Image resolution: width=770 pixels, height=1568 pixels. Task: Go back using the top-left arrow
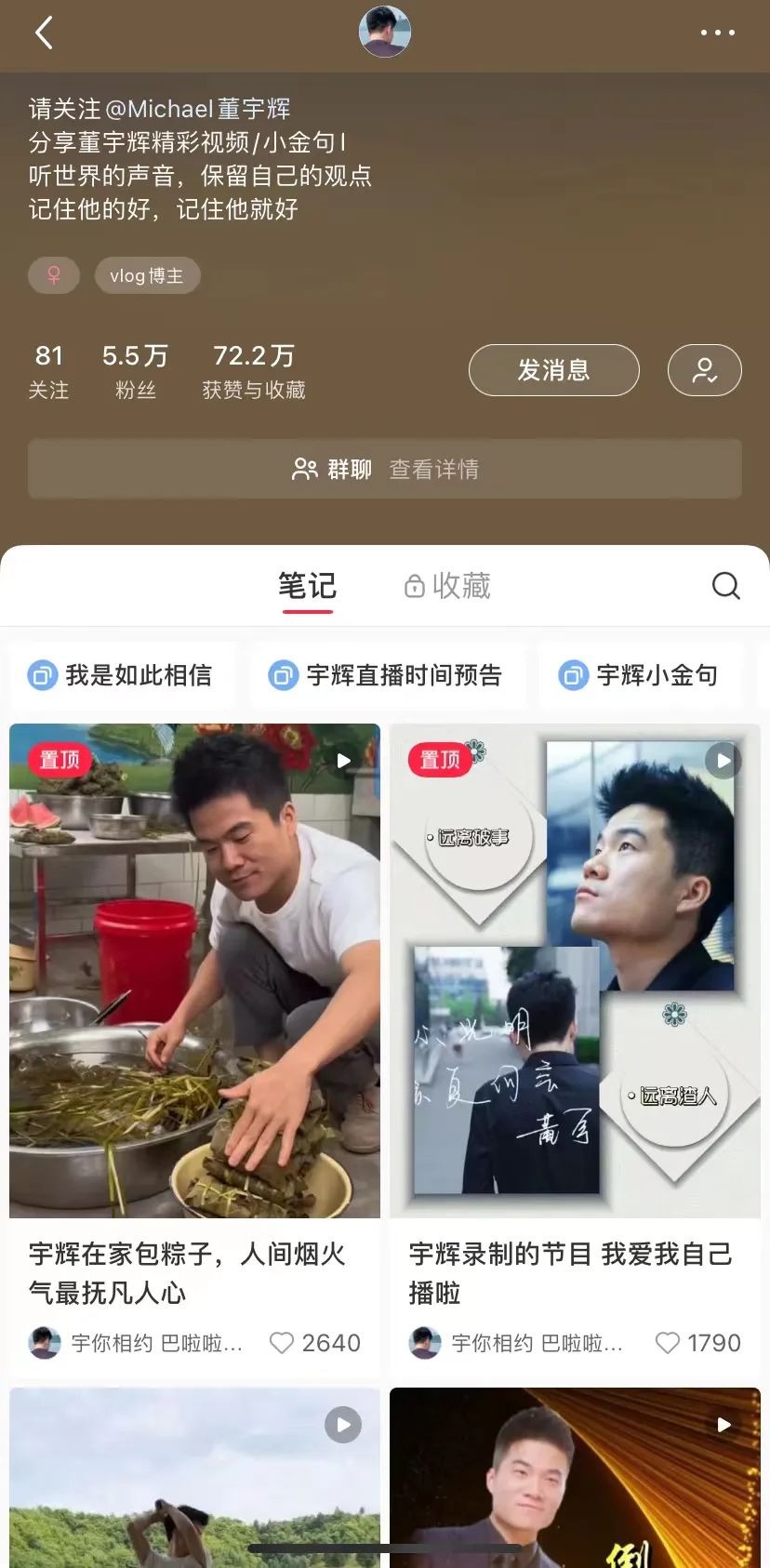(44, 33)
